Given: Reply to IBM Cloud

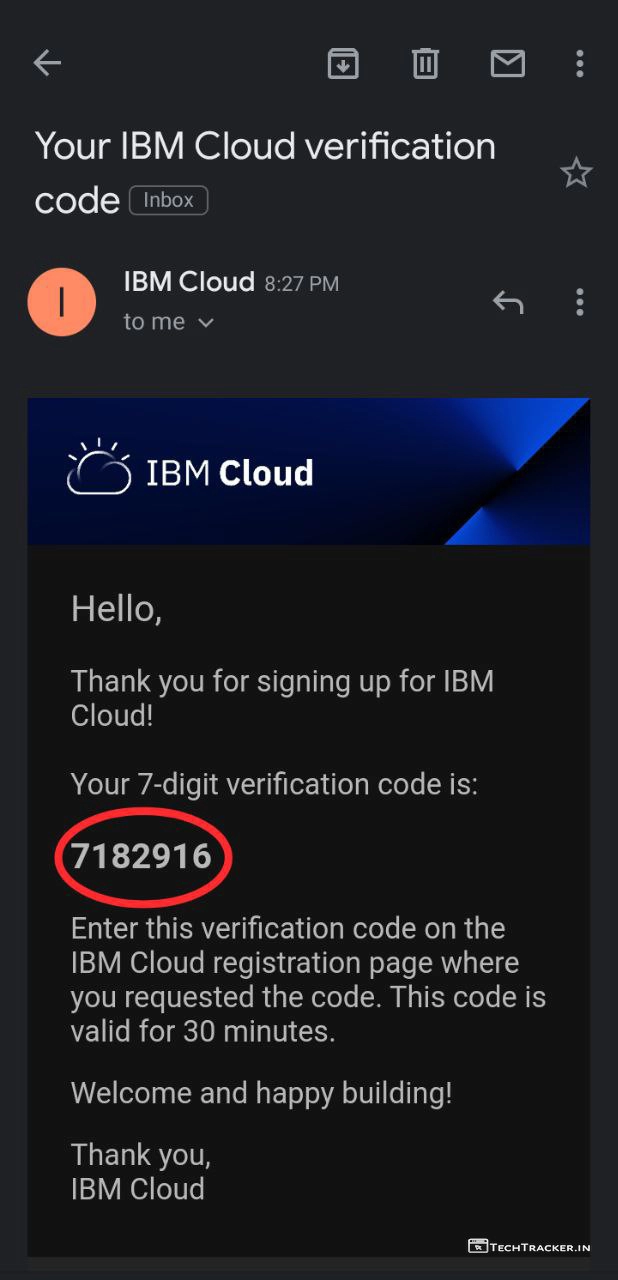Looking at the screenshot, I should pos(508,301).
